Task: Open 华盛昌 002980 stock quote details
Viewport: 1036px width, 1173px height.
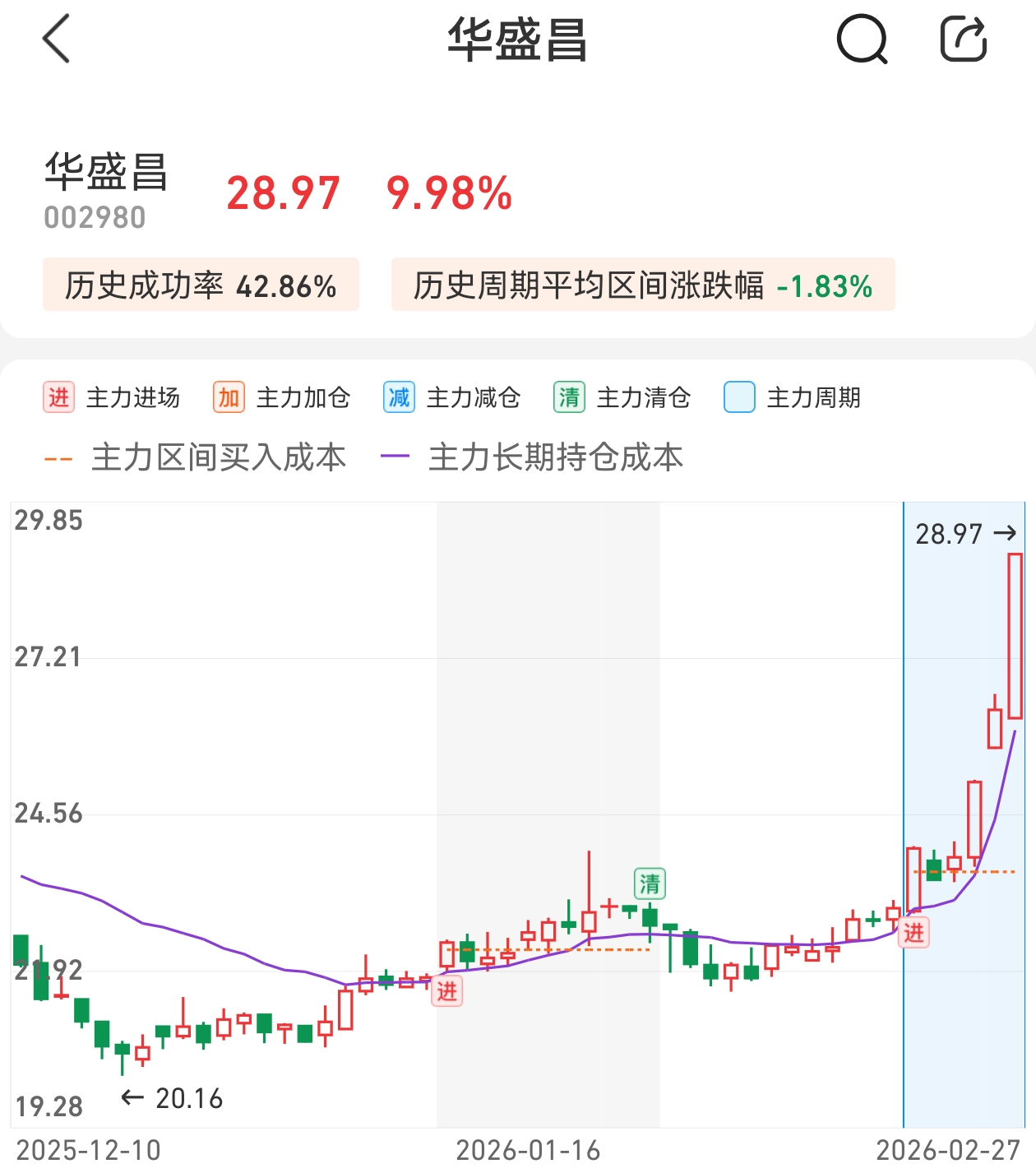Action: 107,191
